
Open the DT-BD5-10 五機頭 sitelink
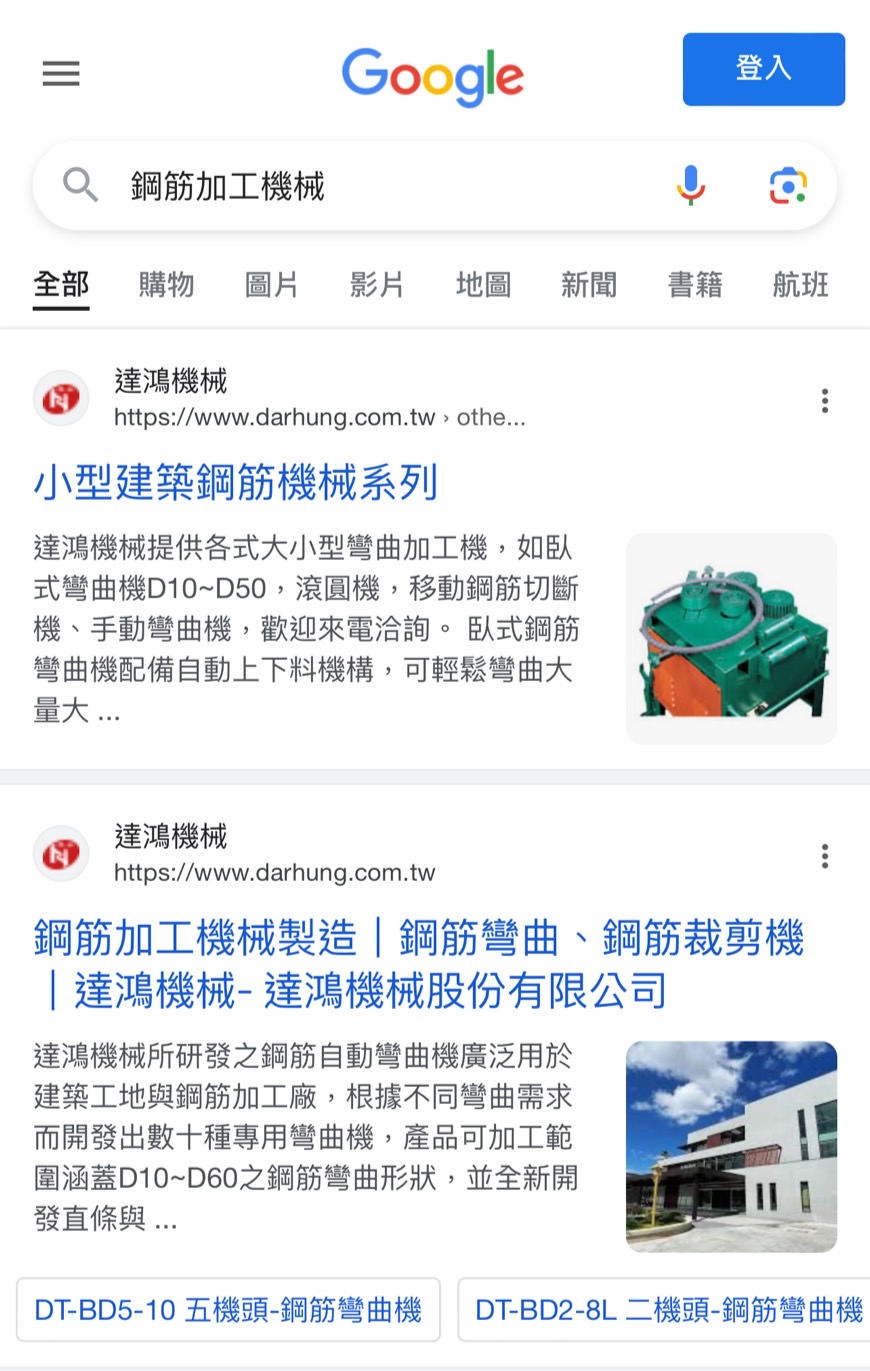point(228,1309)
